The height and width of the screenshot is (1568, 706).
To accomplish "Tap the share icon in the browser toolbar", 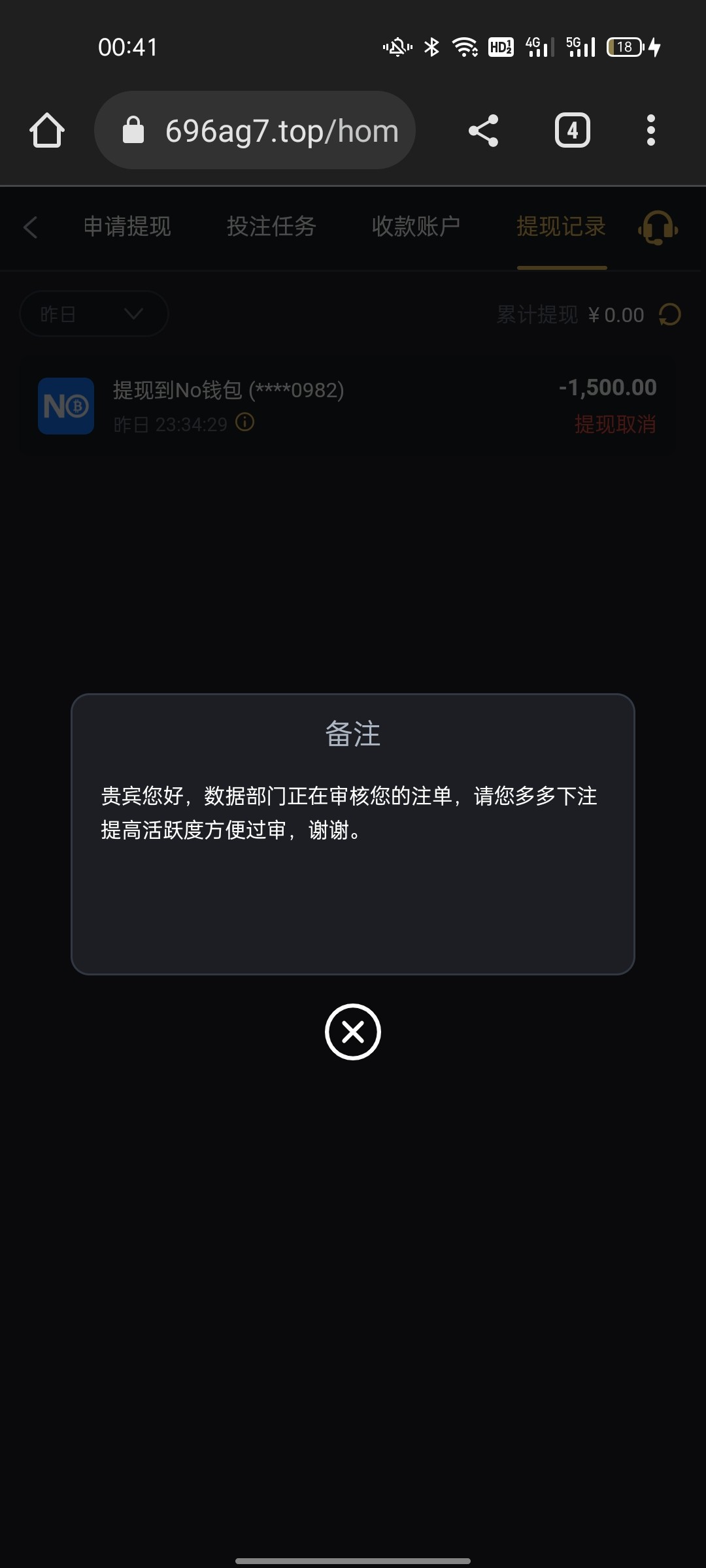I will coord(484,130).
